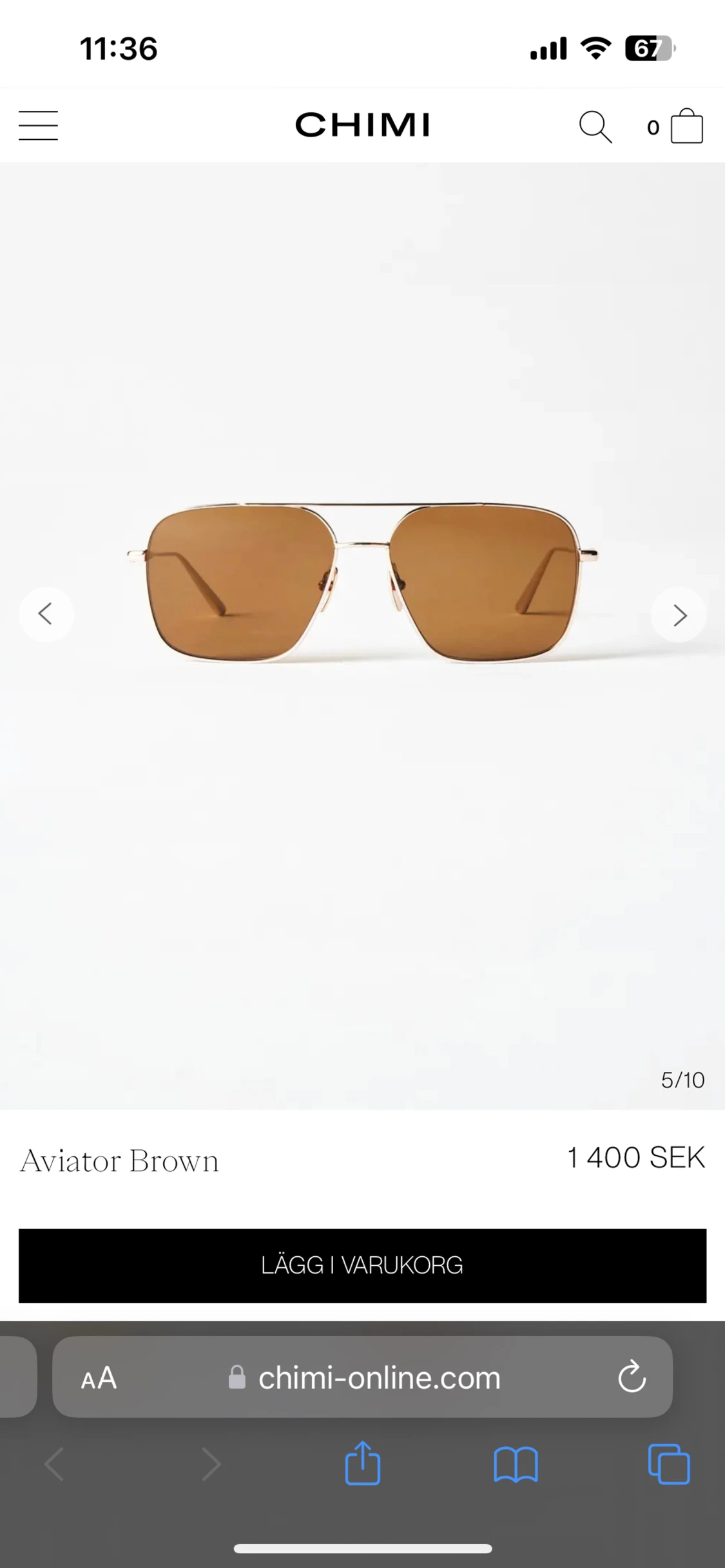Go forward using Safari's forward chevron
Screen dimensions: 725x1568
(x=211, y=1464)
